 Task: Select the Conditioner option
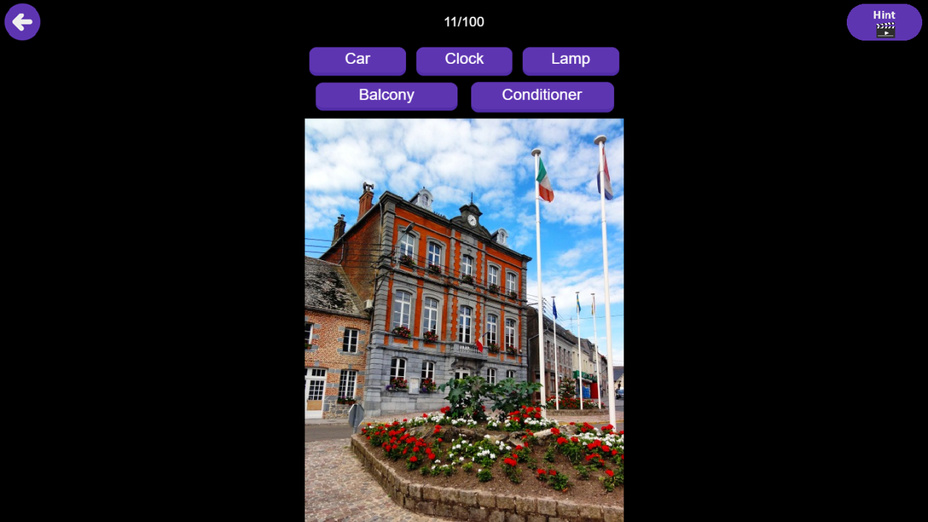(x=542, y=96)
